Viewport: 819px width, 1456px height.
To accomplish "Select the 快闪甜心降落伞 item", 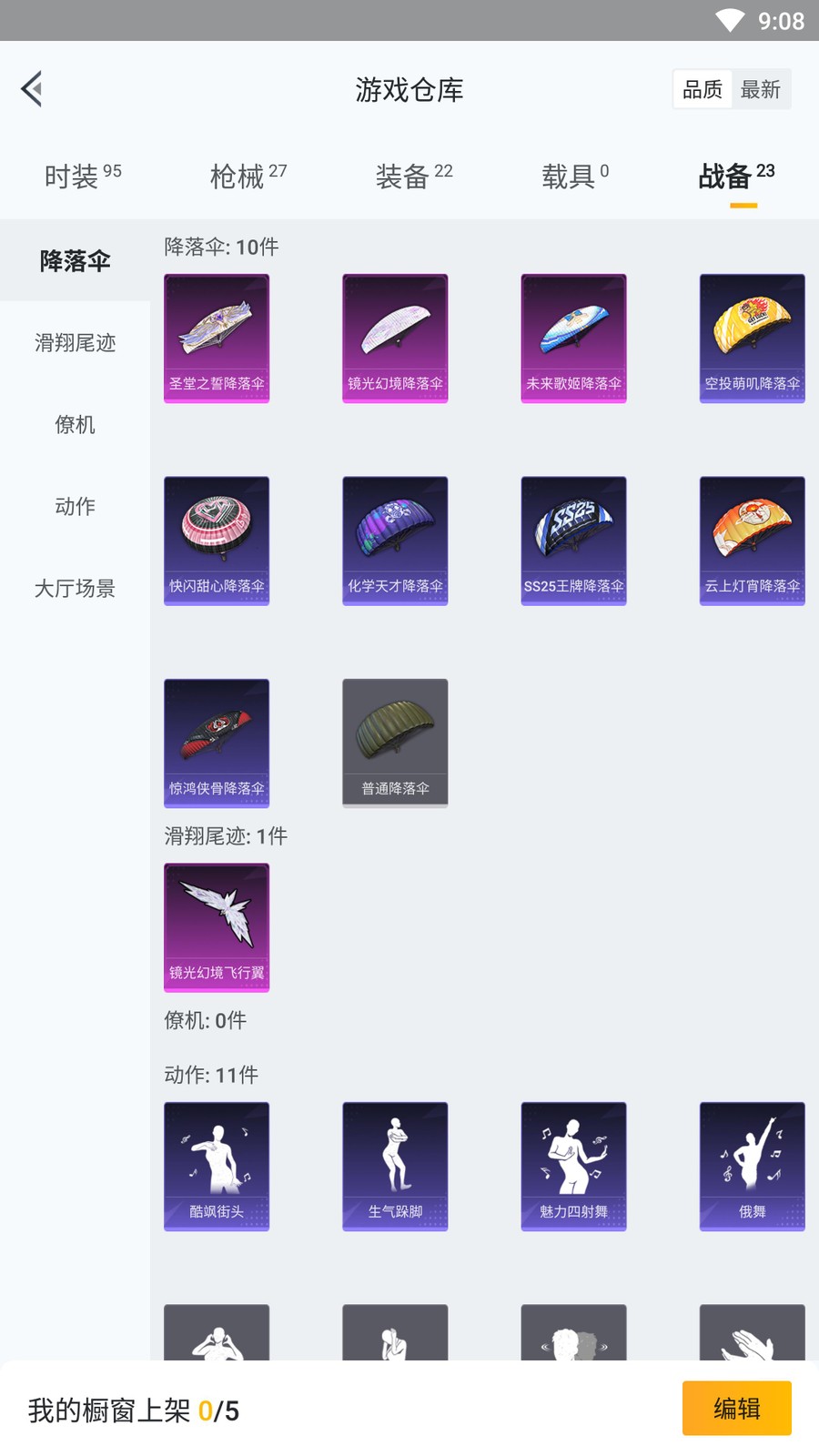I will pos(217,541).
